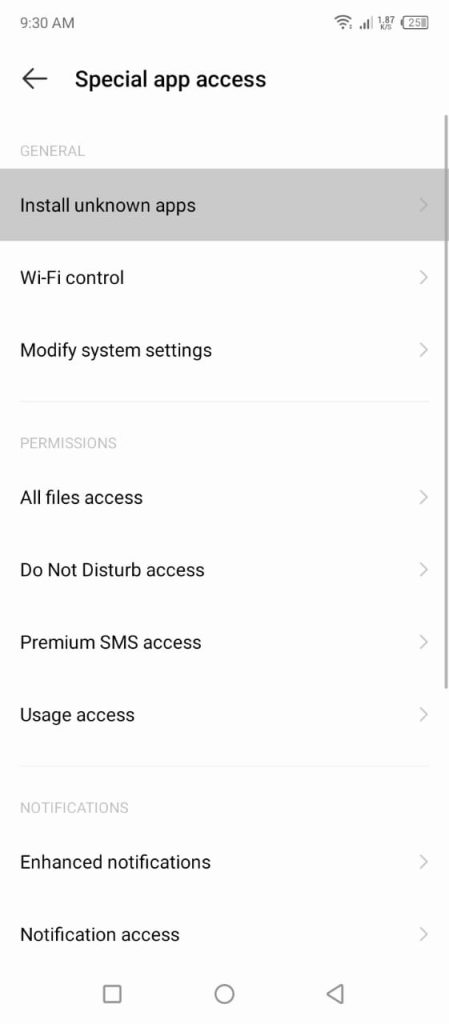Image resolution: width=449 pixels, height=1024 pixels.
Task: Show recent apps via square button
Action: [112, 994]
